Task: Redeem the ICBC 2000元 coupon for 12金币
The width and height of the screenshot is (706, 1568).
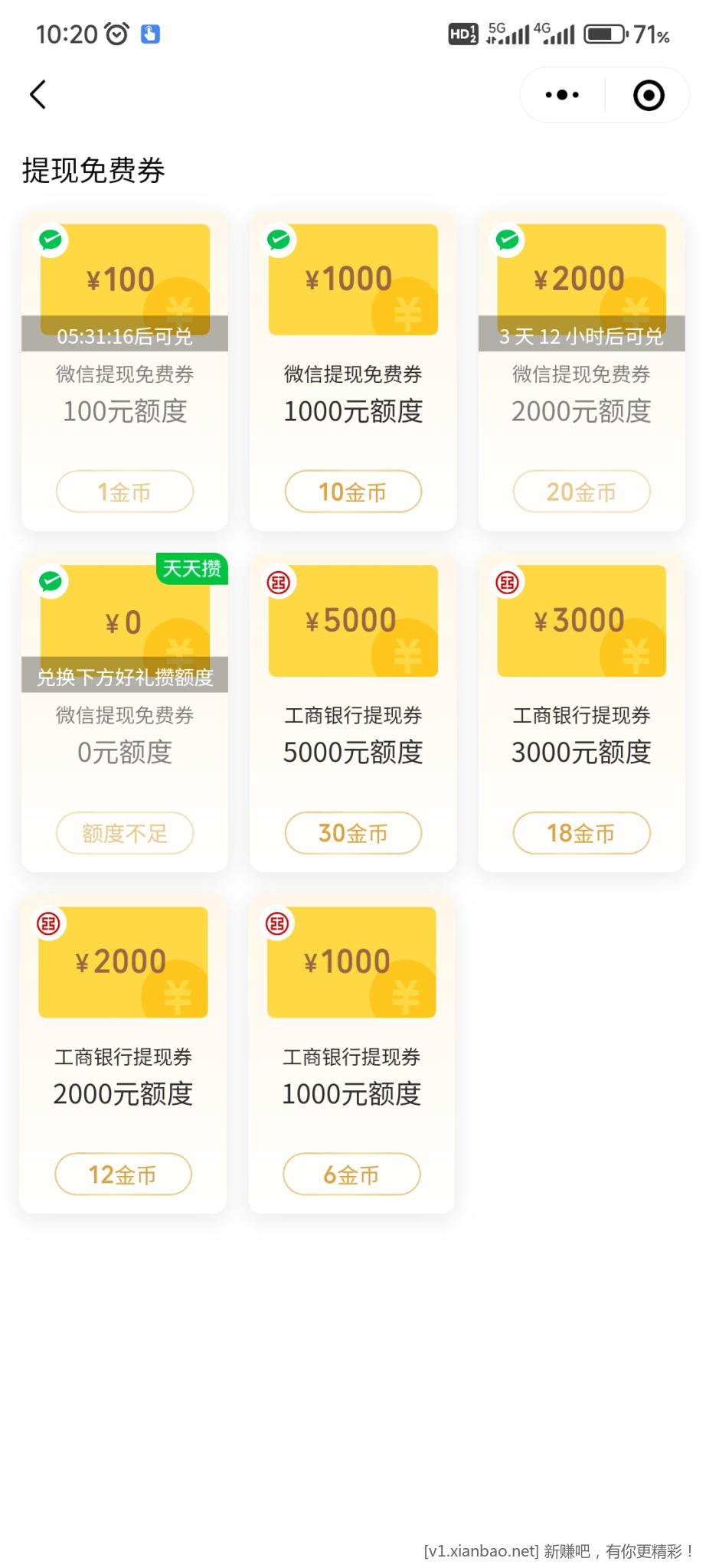Action: (123, 1174)
